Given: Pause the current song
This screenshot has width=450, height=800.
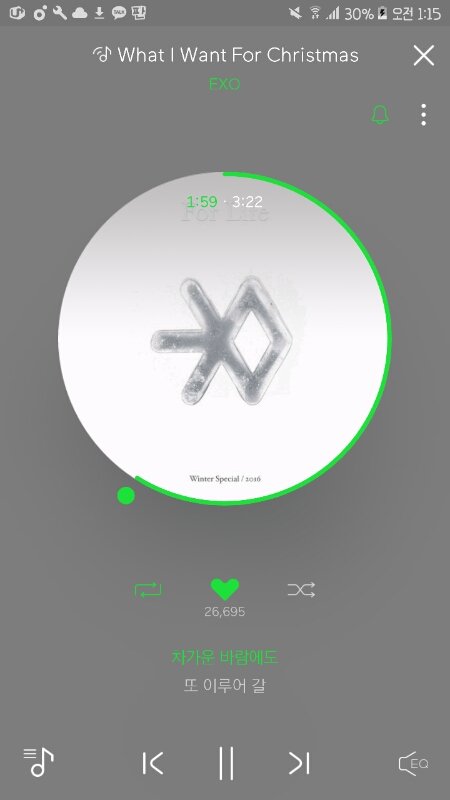Looking at the screenshot, I should coord(226,763).
